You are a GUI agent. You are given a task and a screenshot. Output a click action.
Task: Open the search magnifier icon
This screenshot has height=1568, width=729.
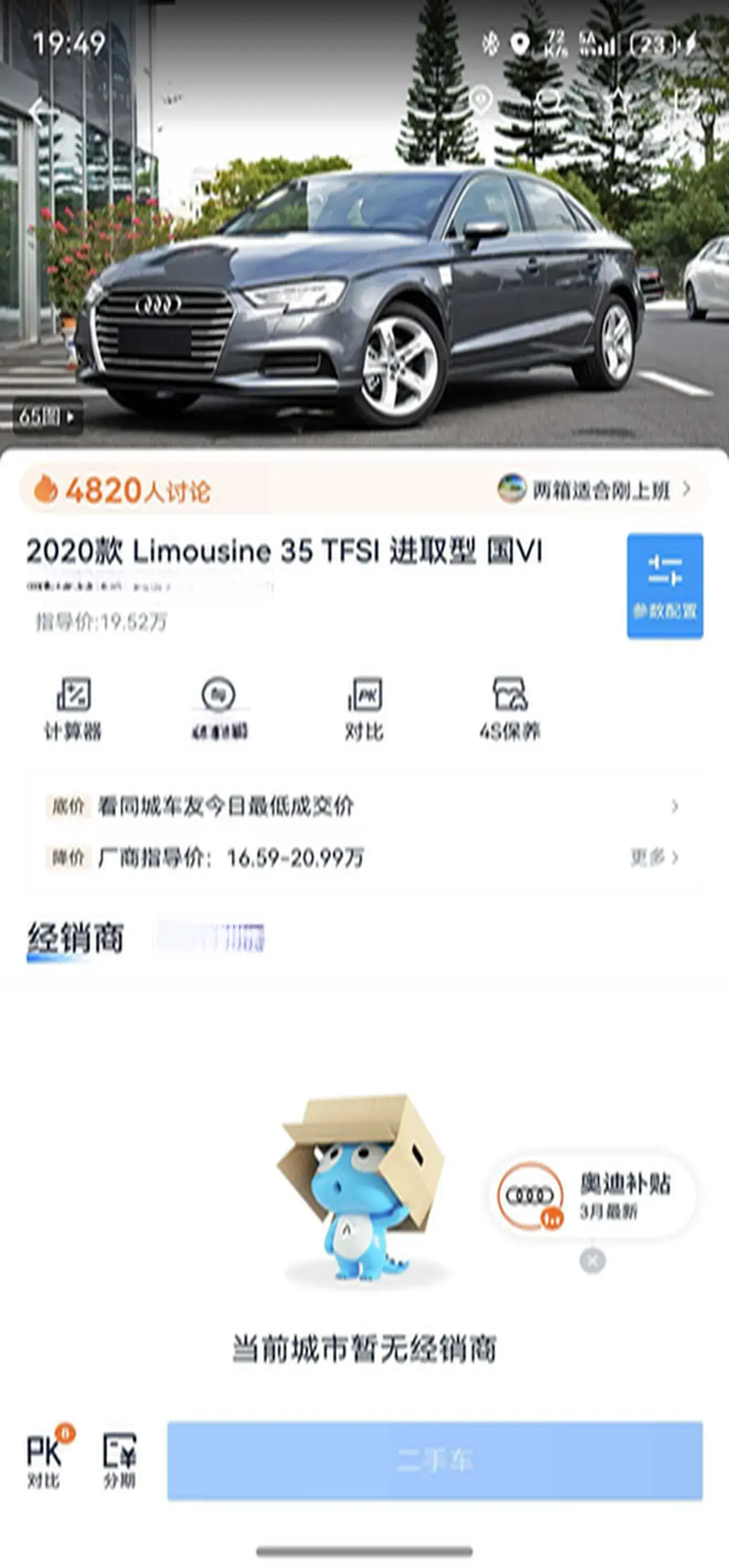pyautogui.click(x=549, y=101)
